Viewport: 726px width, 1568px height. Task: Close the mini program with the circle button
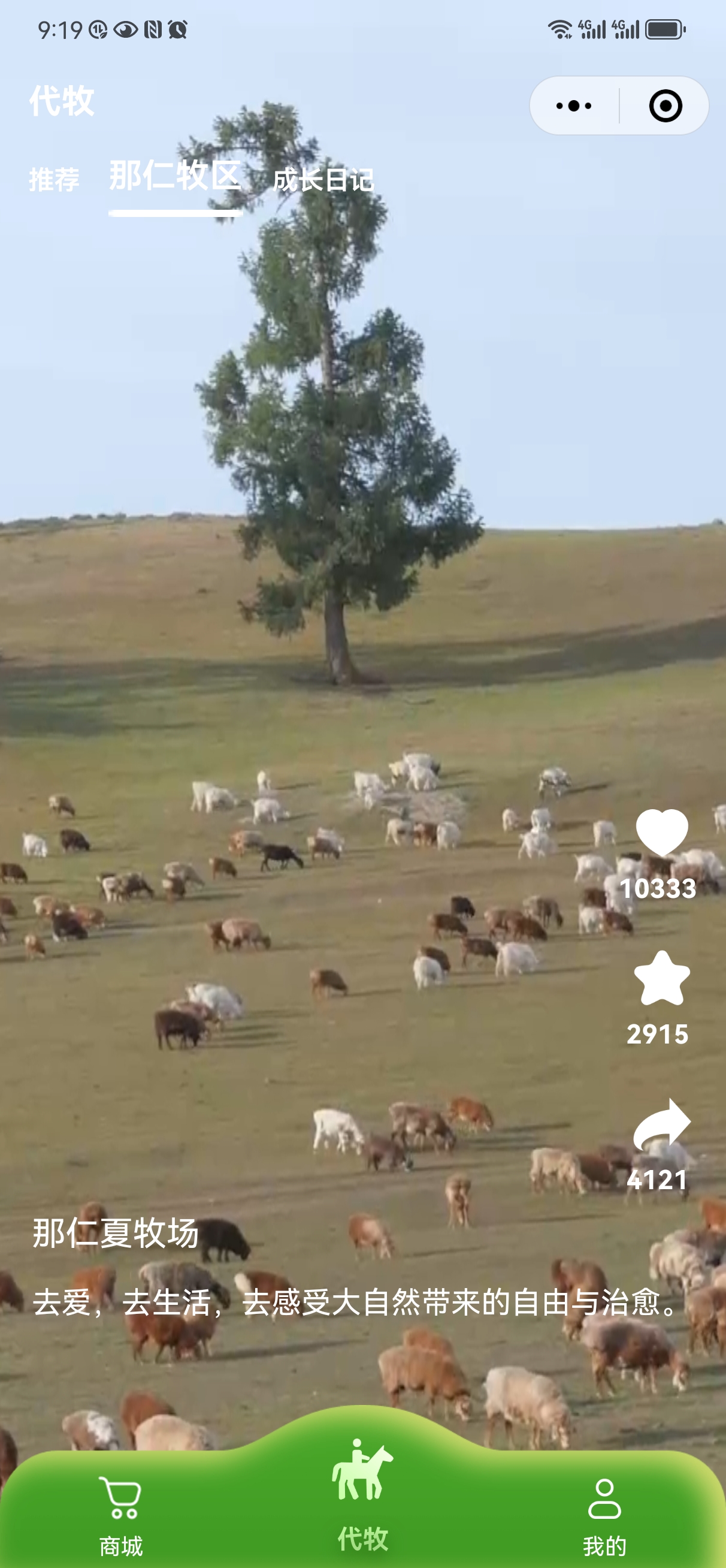pos(665,106)
